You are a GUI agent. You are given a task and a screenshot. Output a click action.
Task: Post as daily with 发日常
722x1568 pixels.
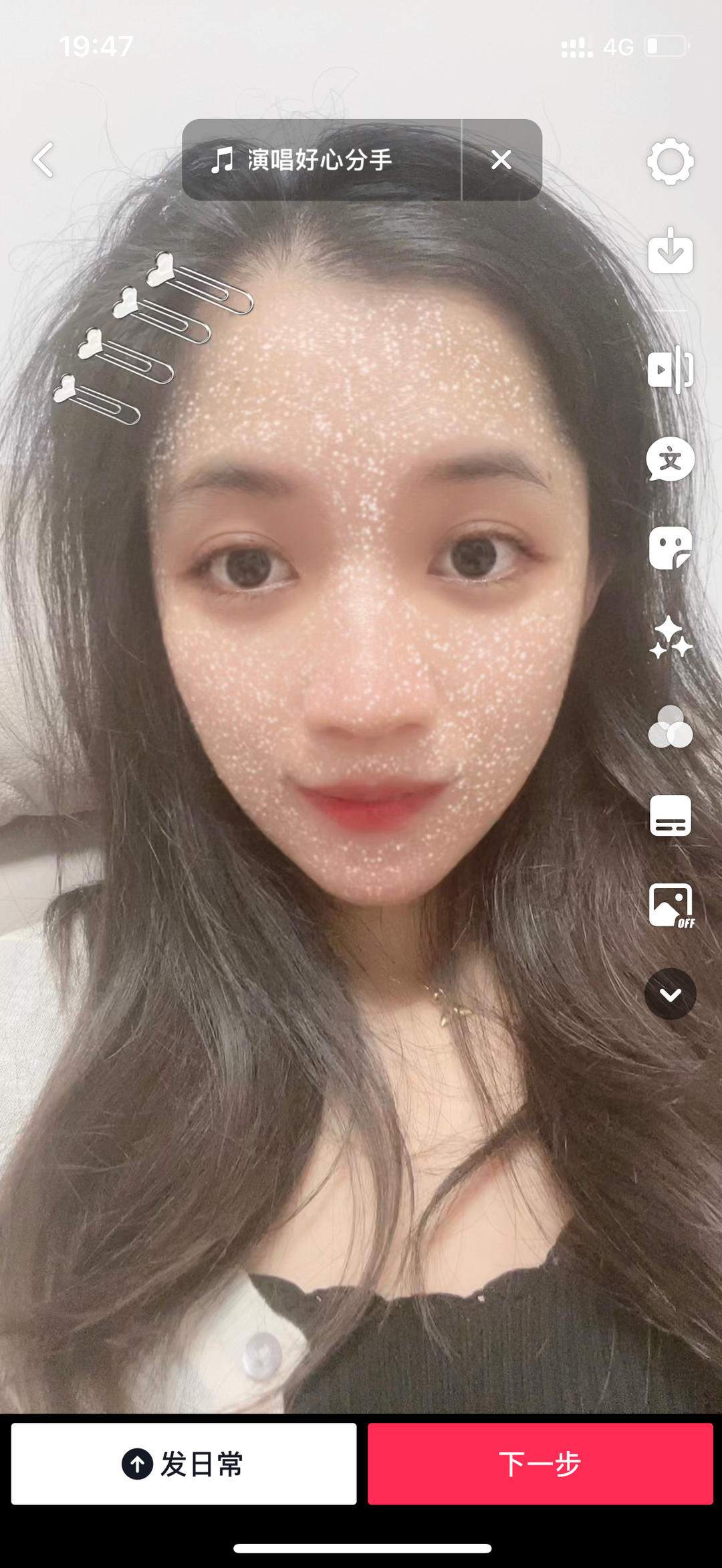(184, 1464)
